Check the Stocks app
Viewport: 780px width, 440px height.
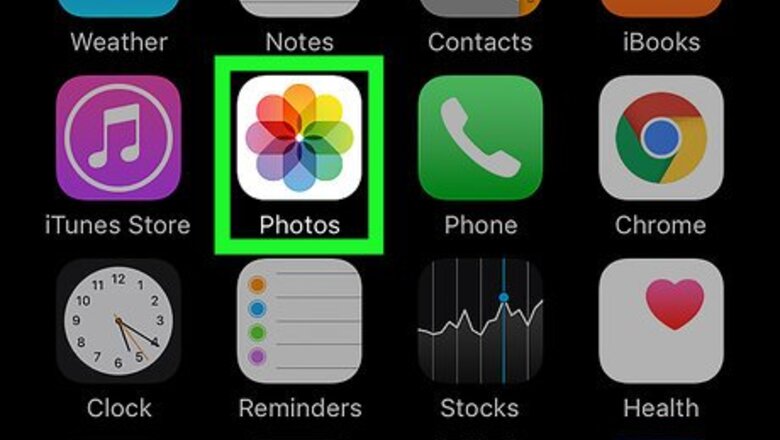pos(480,321)
